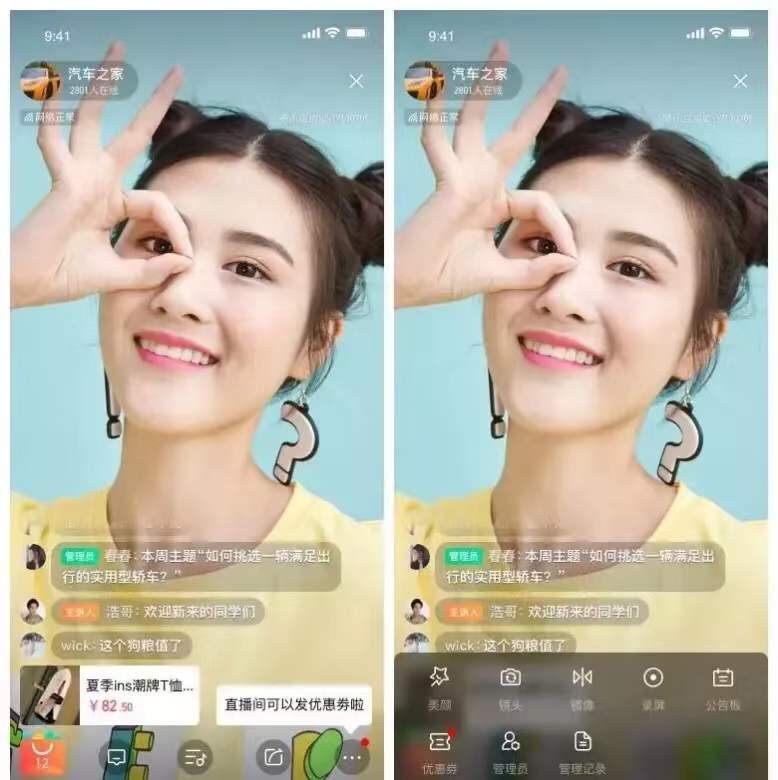Image resolution: width=778 pixels, height=780 pixels.
Task: Start 录屏 screen recording
Action: point(653,687)
